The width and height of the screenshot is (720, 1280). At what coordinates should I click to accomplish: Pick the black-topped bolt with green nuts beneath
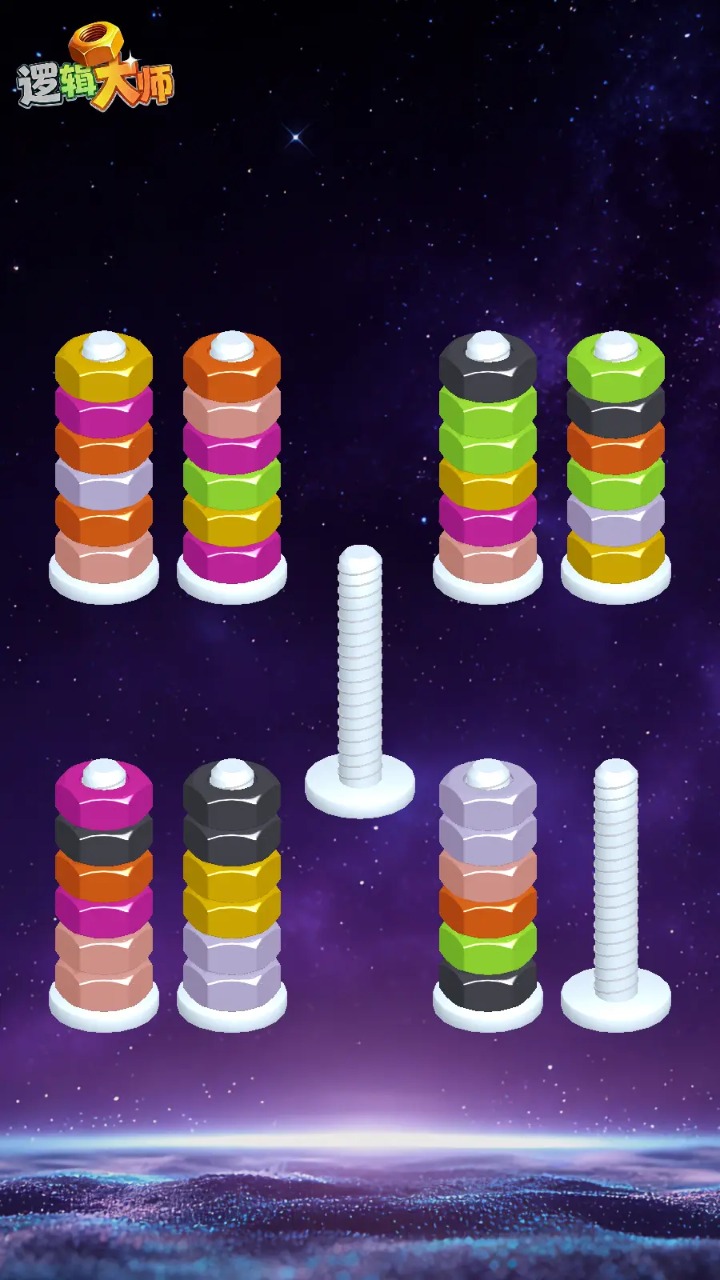[488, 465]
